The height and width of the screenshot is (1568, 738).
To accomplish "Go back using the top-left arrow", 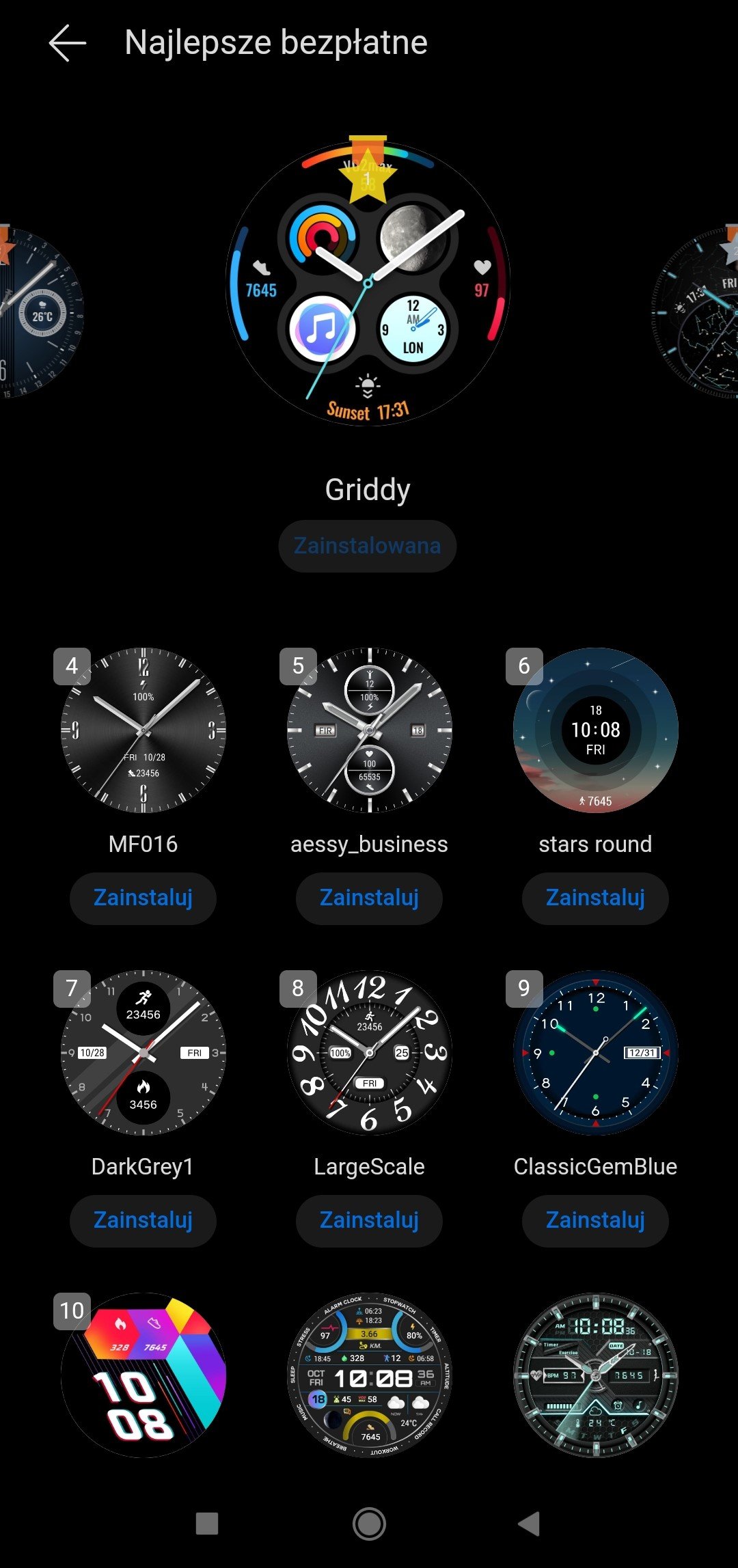I will point(68,43).
